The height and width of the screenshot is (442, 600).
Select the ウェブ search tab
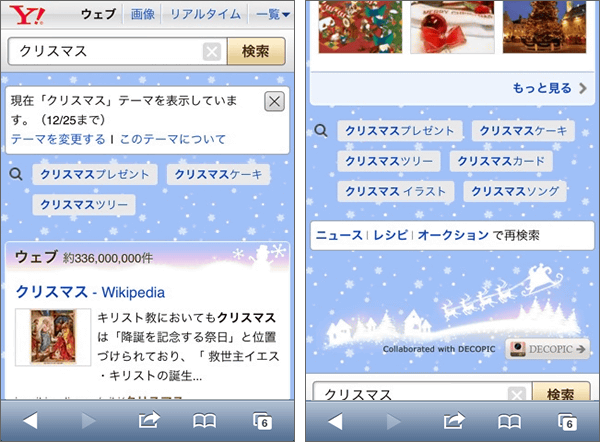[97, 14]
